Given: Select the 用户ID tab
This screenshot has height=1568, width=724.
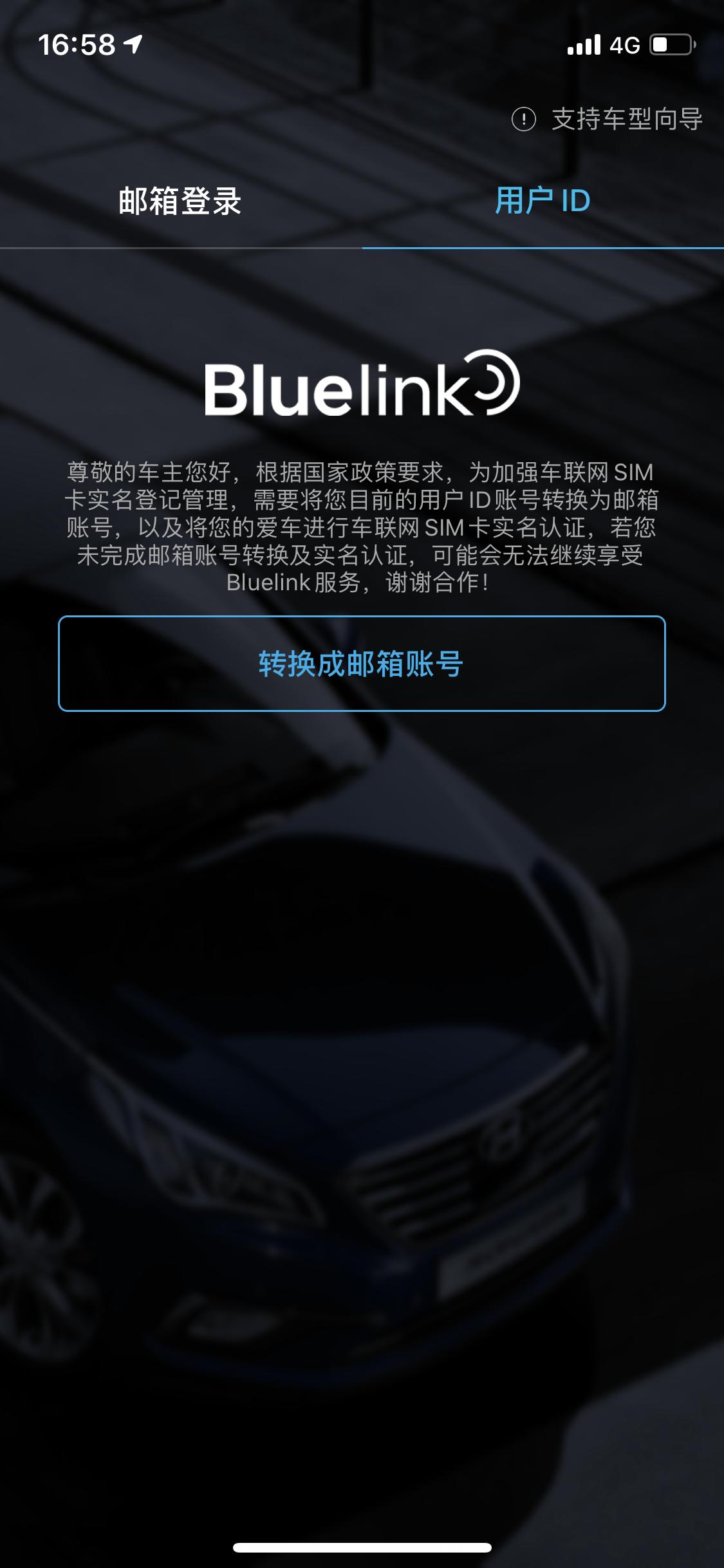Looking at the screenshot, I should (x=543, y=200).
